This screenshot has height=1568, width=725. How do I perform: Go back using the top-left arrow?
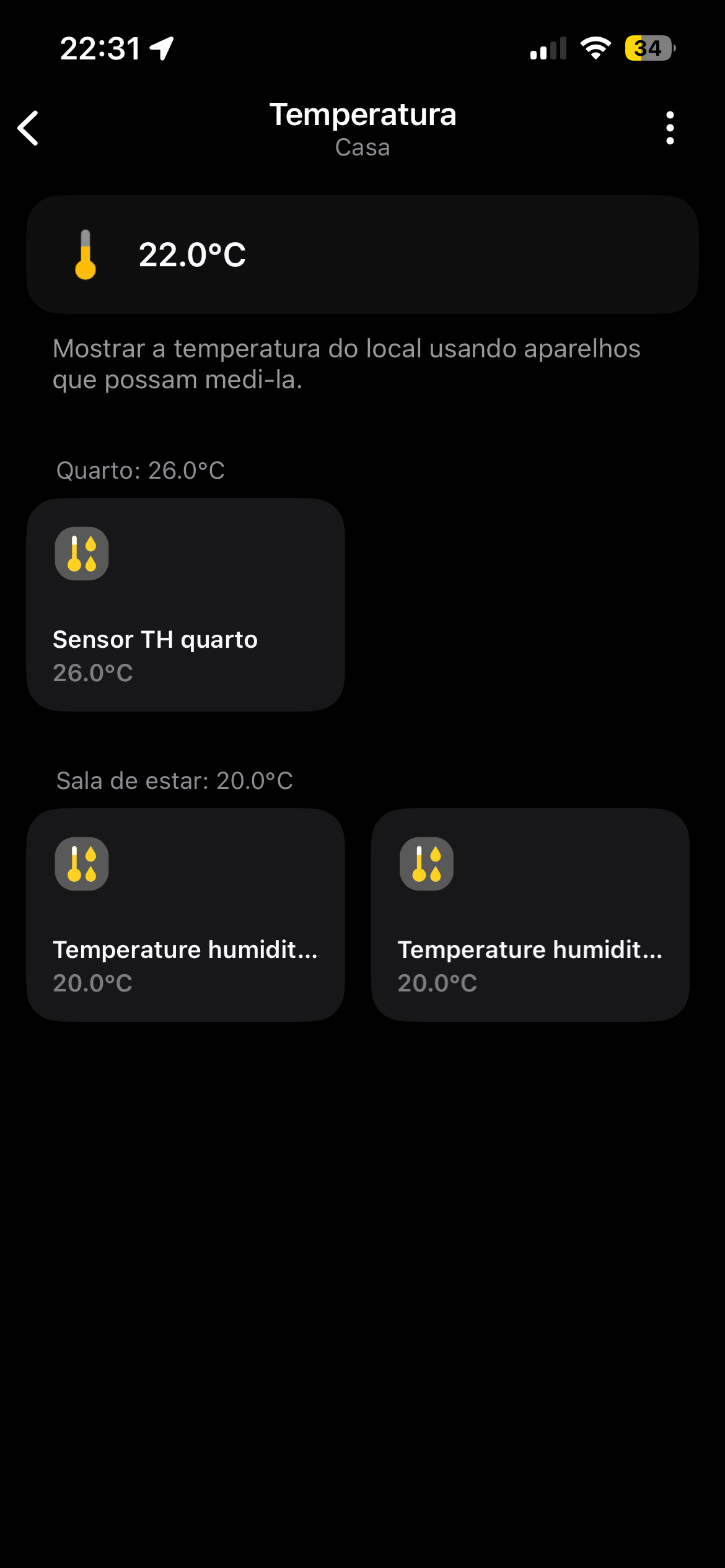click(29, 128)
